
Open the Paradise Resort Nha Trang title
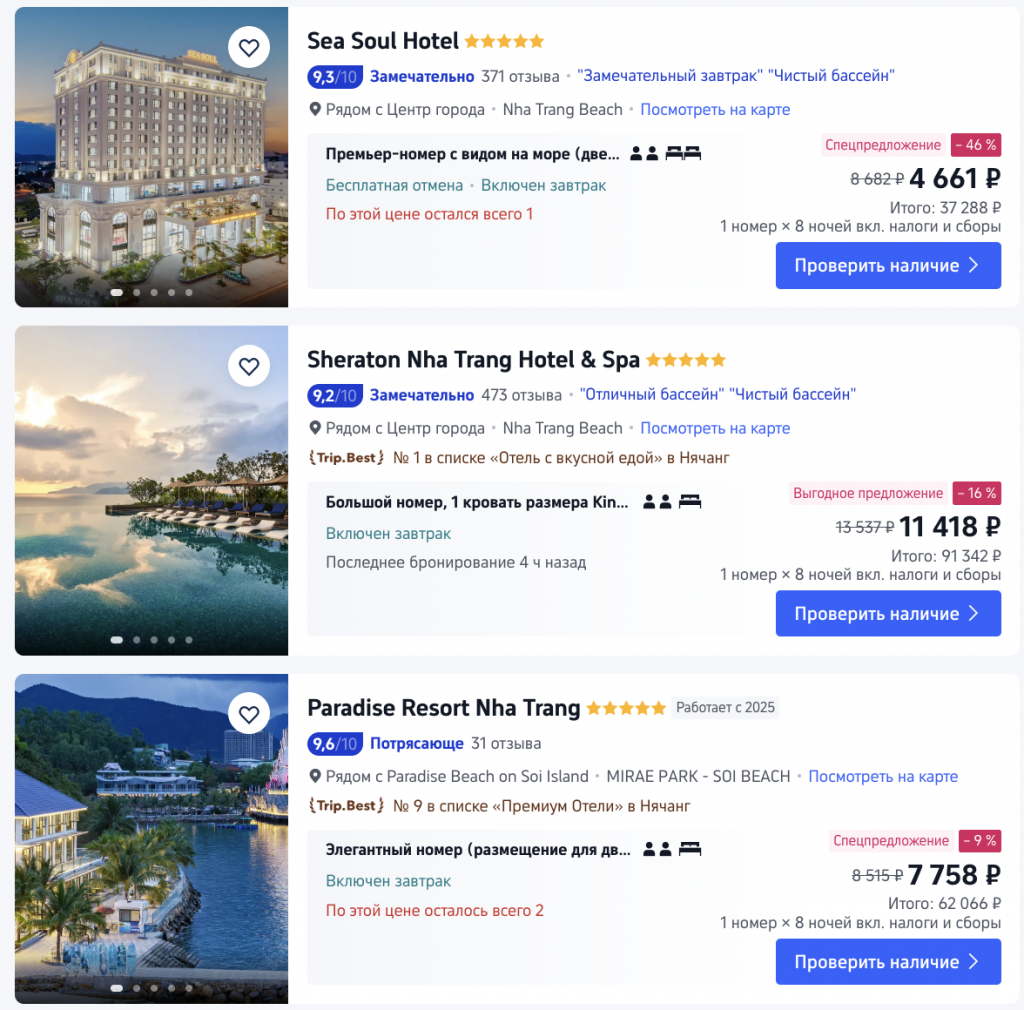pos(443,708)
